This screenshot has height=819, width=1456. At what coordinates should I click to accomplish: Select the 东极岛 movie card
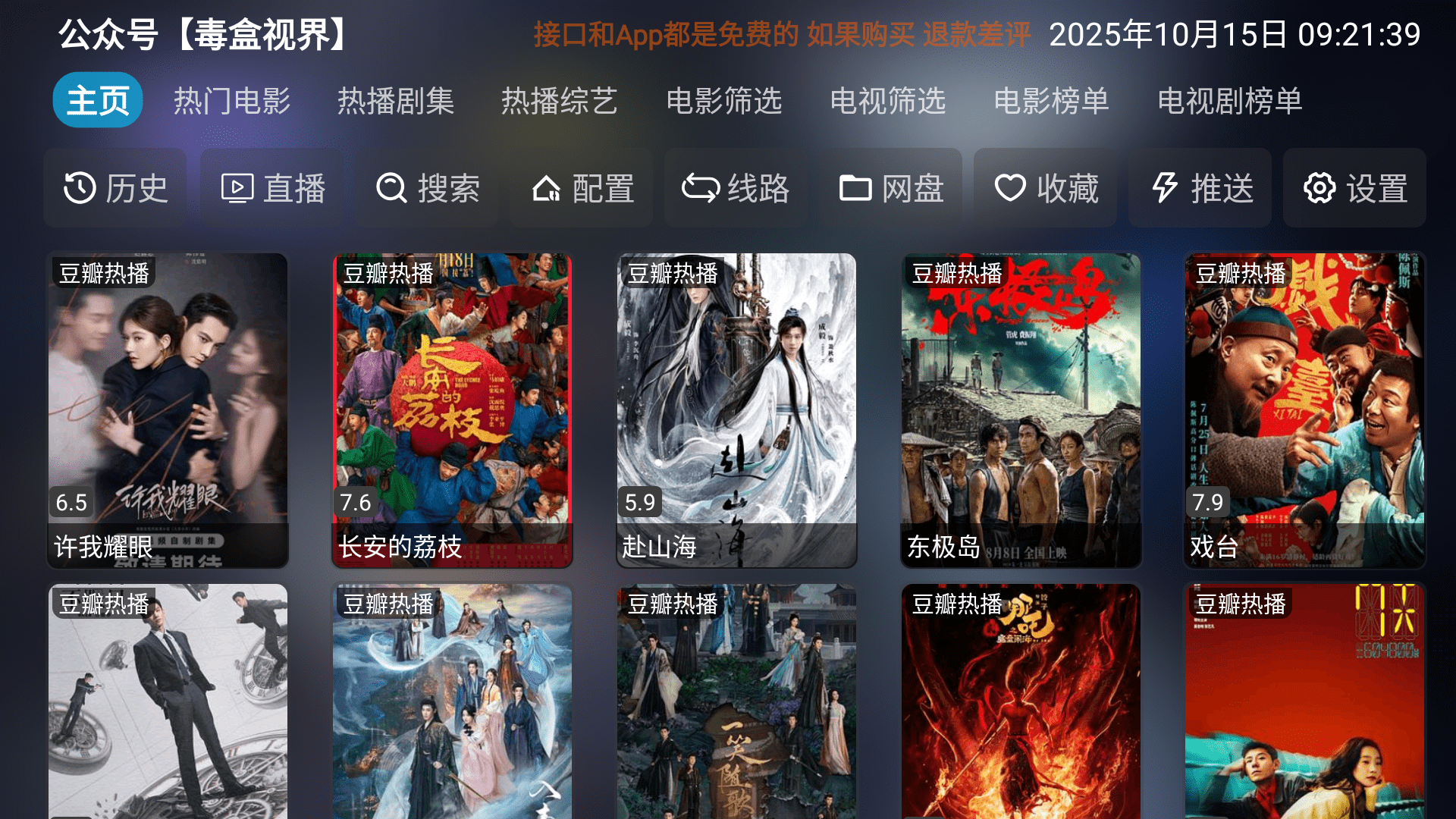[x=1021, y=409]
